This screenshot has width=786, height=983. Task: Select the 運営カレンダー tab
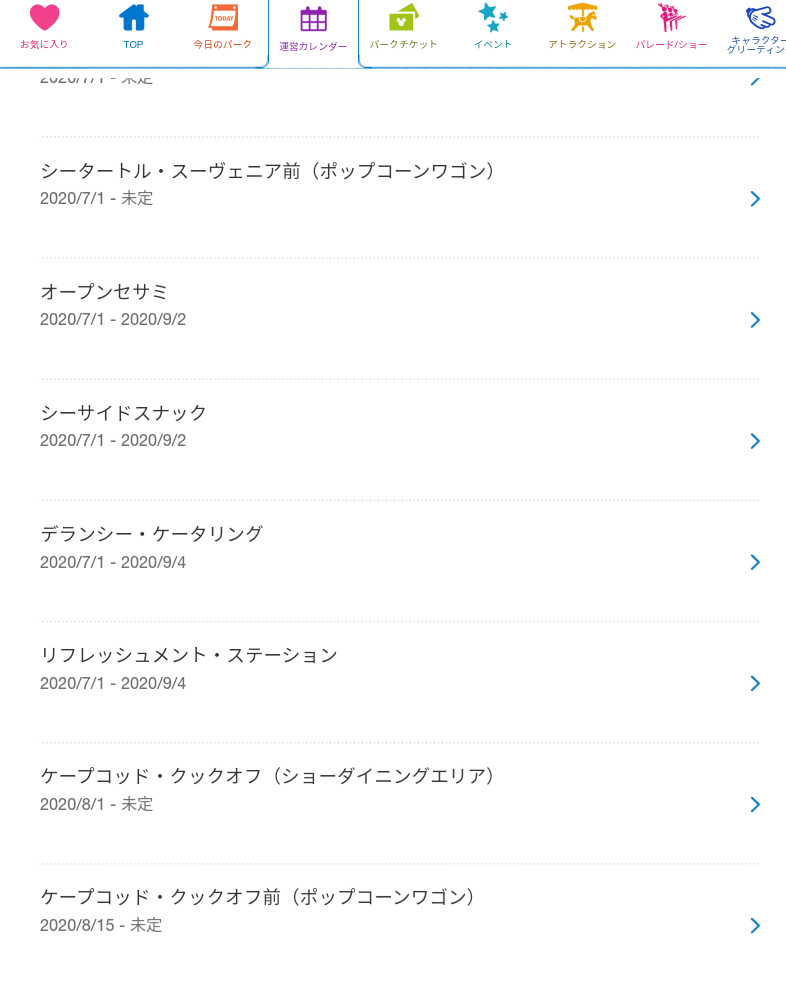click(313, 30)
